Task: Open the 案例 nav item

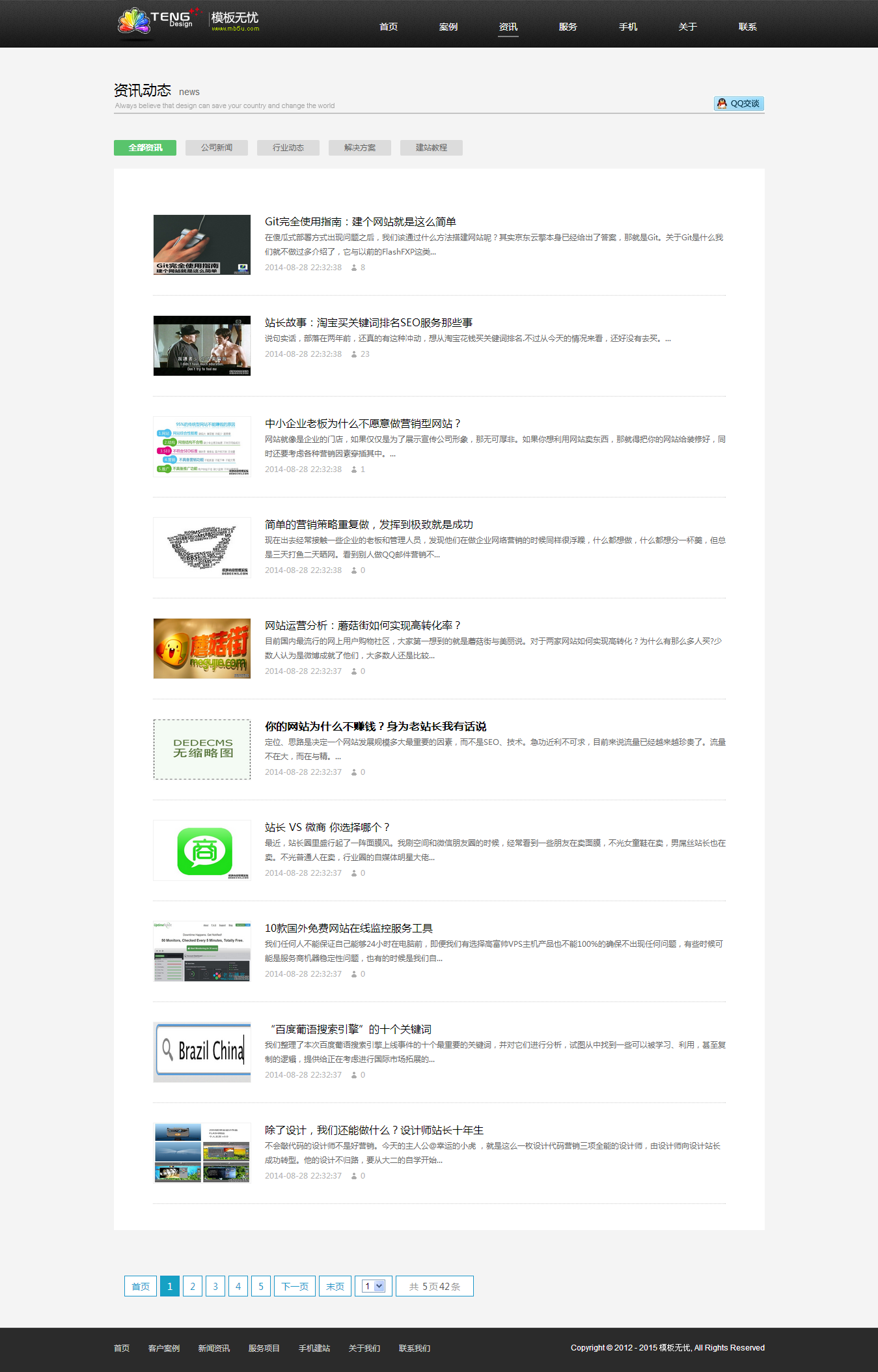Action: pos(448,27)
